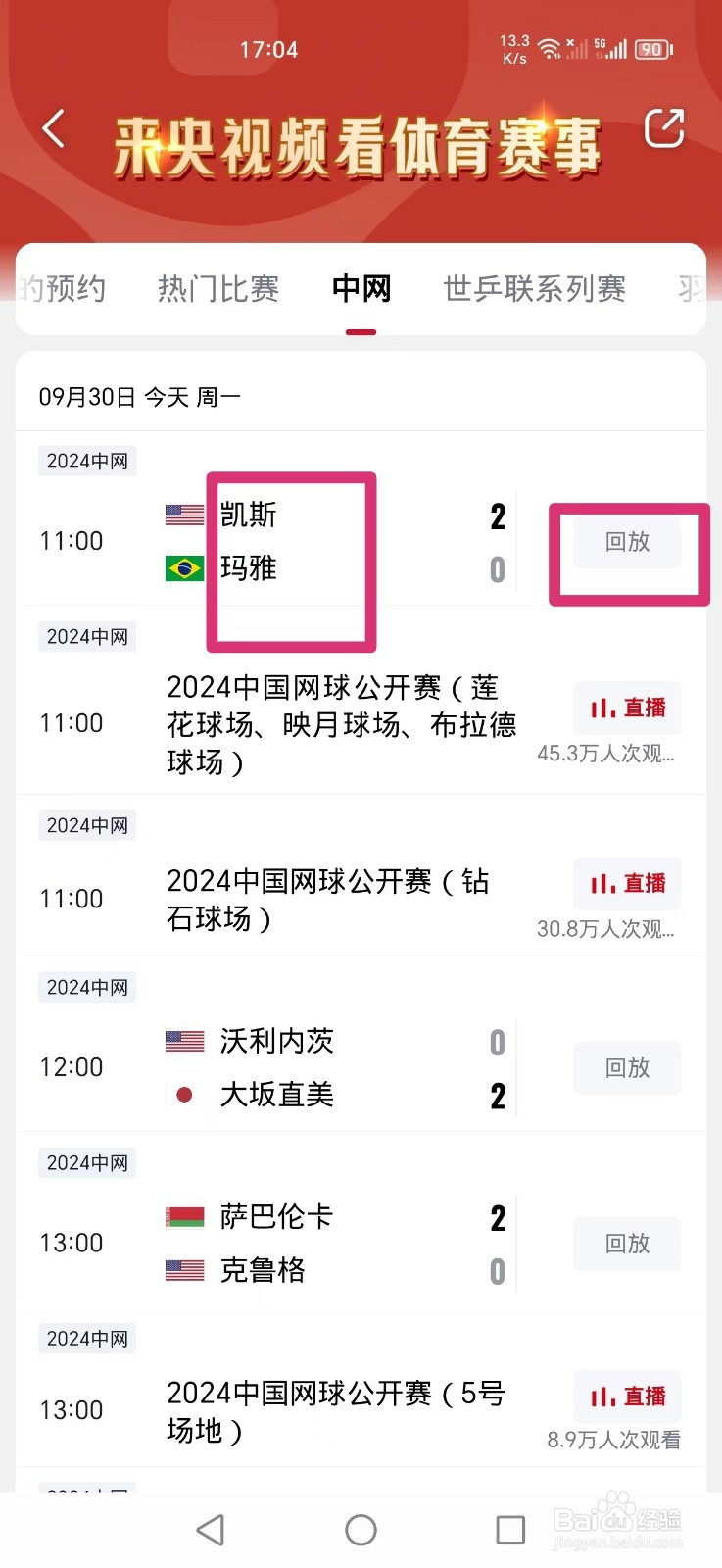The image size is (722, 1568).
Task: Tap the back arrow at top left
Action: 53,127
